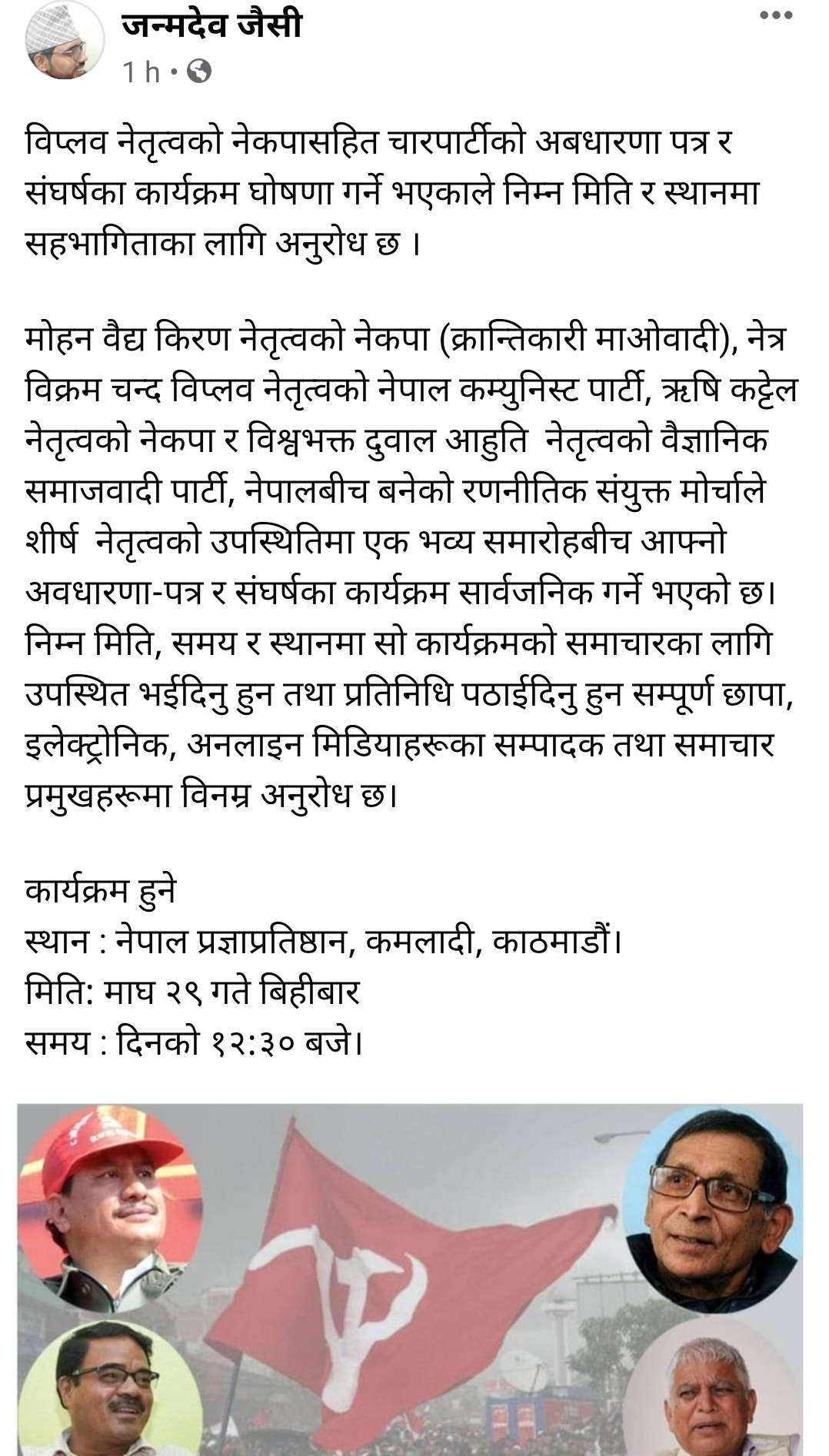Open the attached red flag post image
The width and height of the screenshot is (829, 1456).
[x=410, y=1279]
